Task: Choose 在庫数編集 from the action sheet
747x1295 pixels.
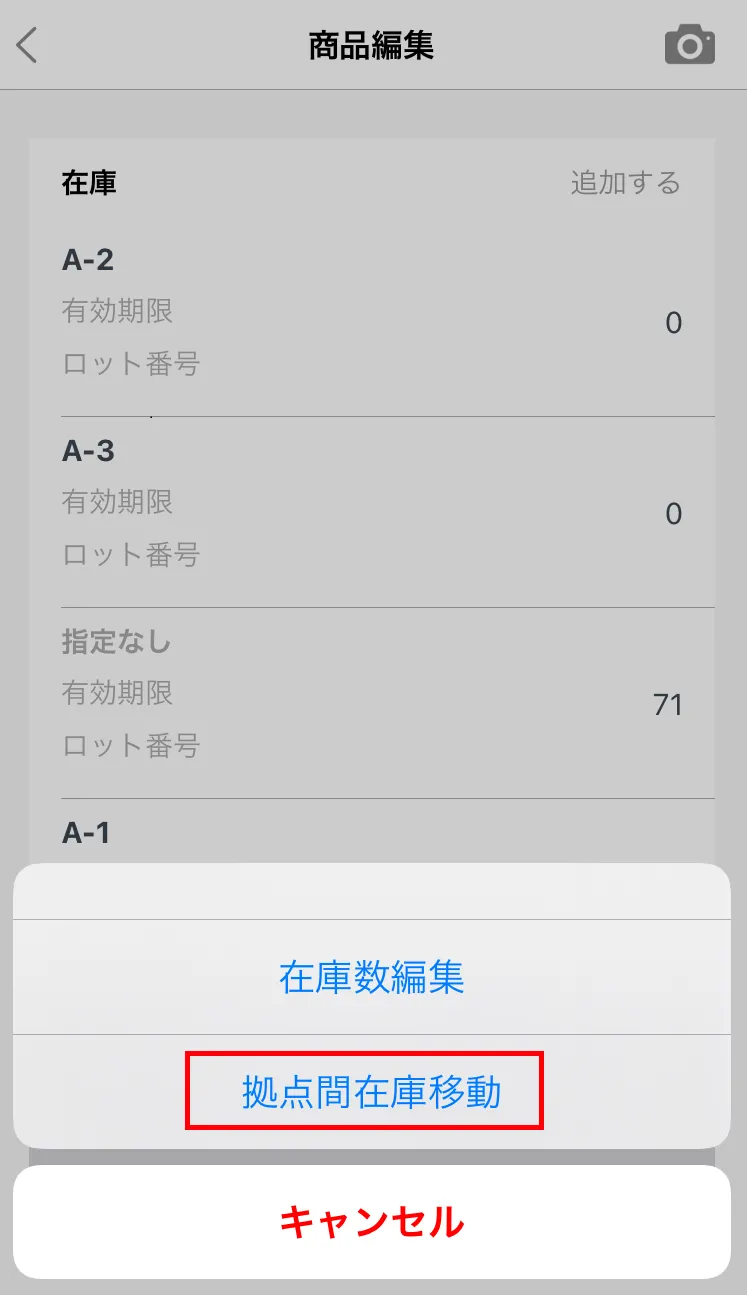Action: coord(372,977)
